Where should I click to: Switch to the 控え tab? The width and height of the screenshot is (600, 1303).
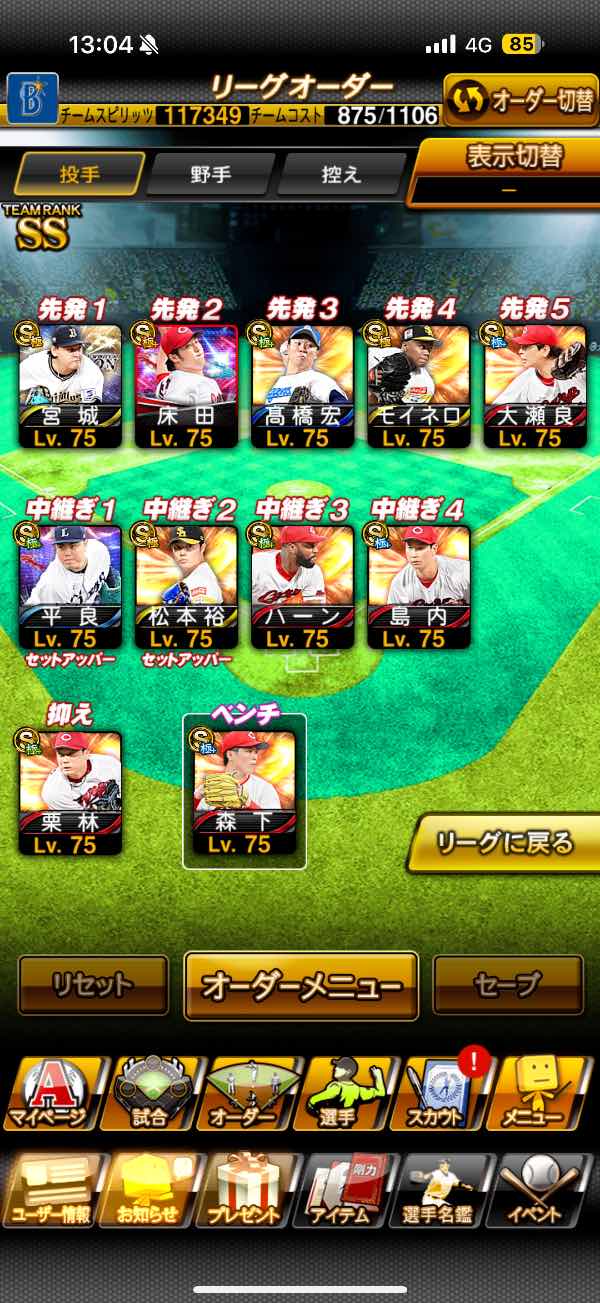tap(339, 175)
